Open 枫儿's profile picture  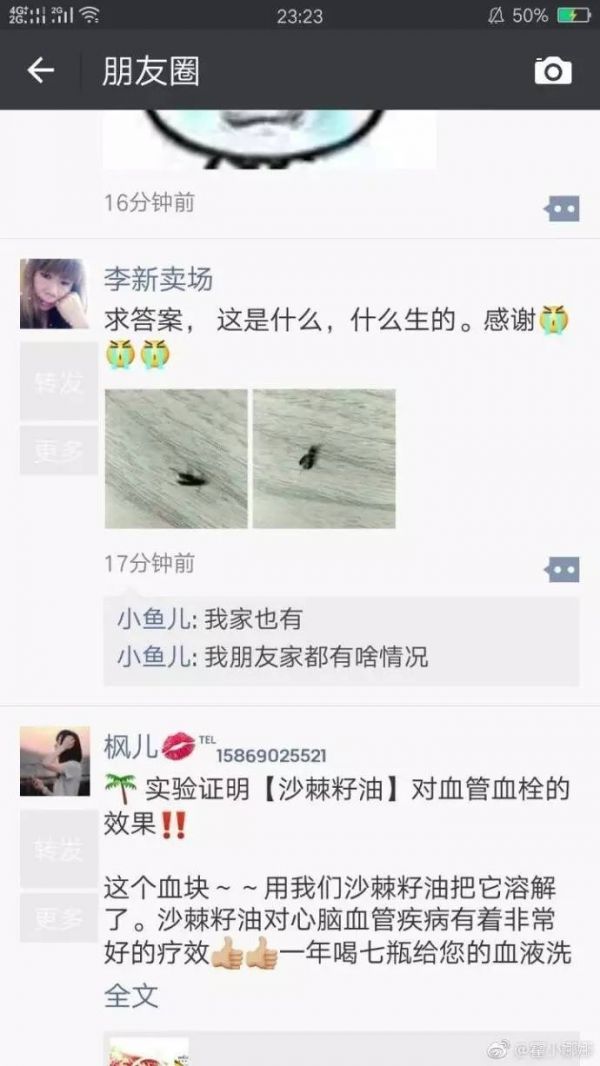point(54,761)
